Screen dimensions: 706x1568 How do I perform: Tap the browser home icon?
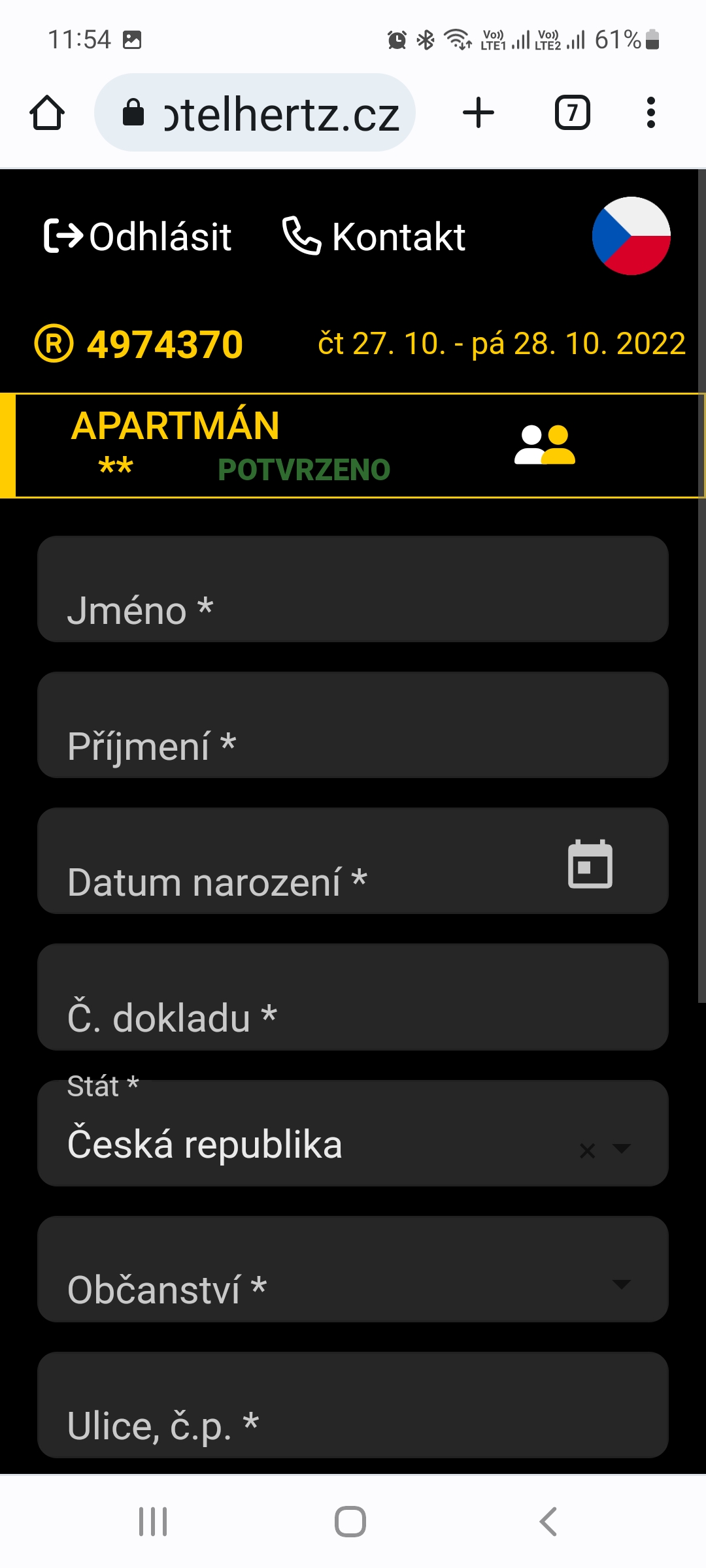pos(47,112)
